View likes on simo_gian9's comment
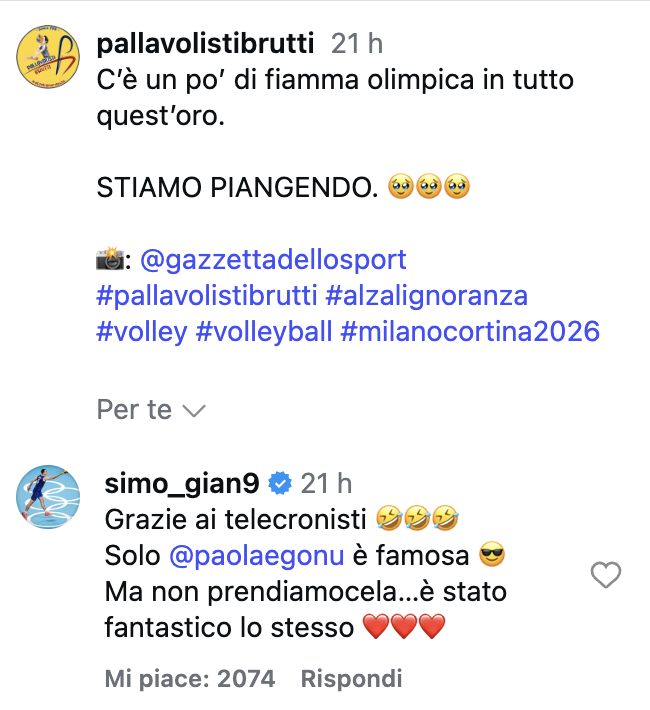This screenshot has width=650, height=710. (x=190, y=679)
